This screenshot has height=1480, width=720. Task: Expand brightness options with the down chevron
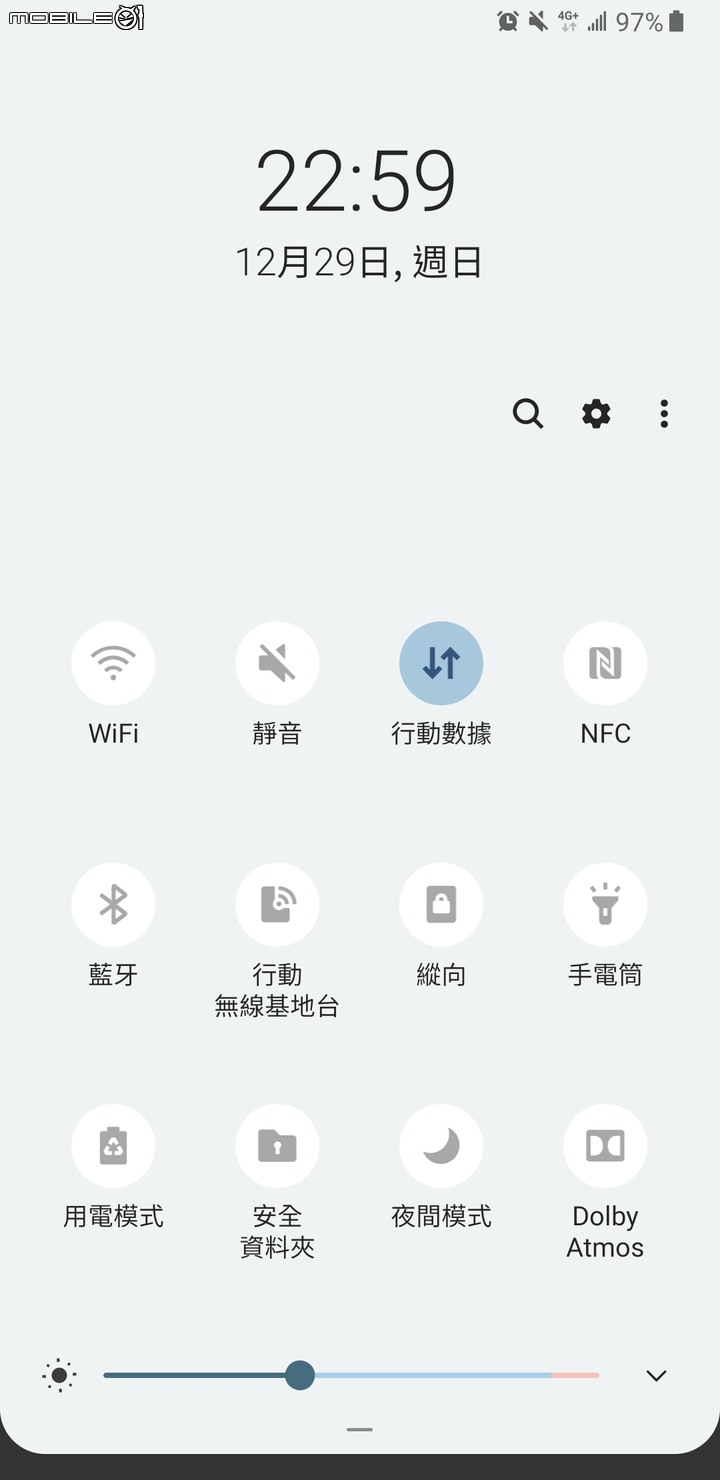pyautogui.click(x=656, y=1376)
